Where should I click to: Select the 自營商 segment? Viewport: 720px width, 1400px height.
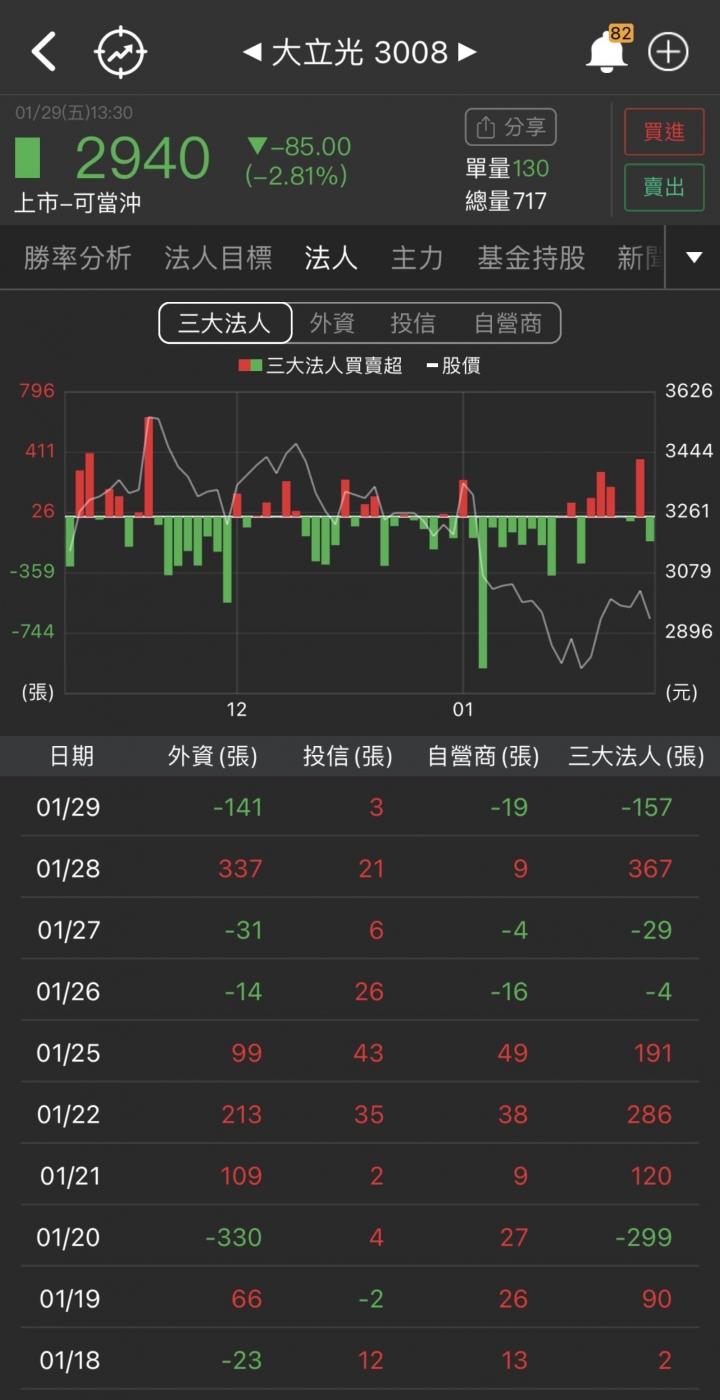pos(508,323)
